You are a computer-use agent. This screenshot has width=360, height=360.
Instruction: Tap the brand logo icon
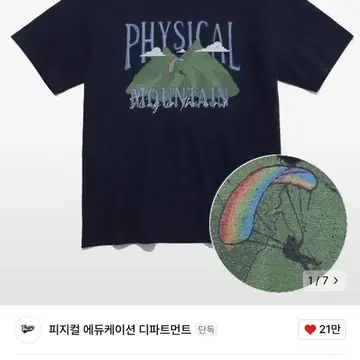point(28,330)
